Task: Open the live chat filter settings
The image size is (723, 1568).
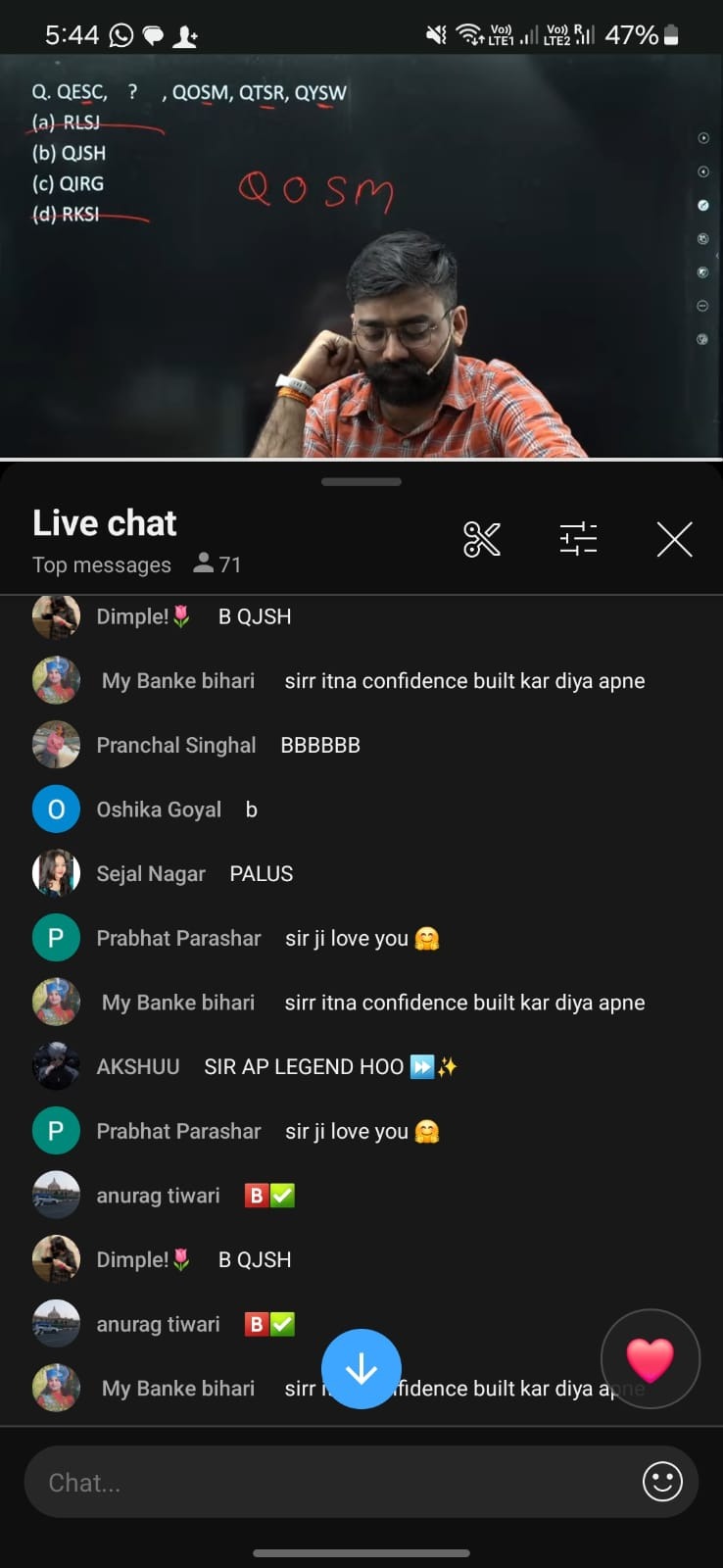Action: pos(578,539)
